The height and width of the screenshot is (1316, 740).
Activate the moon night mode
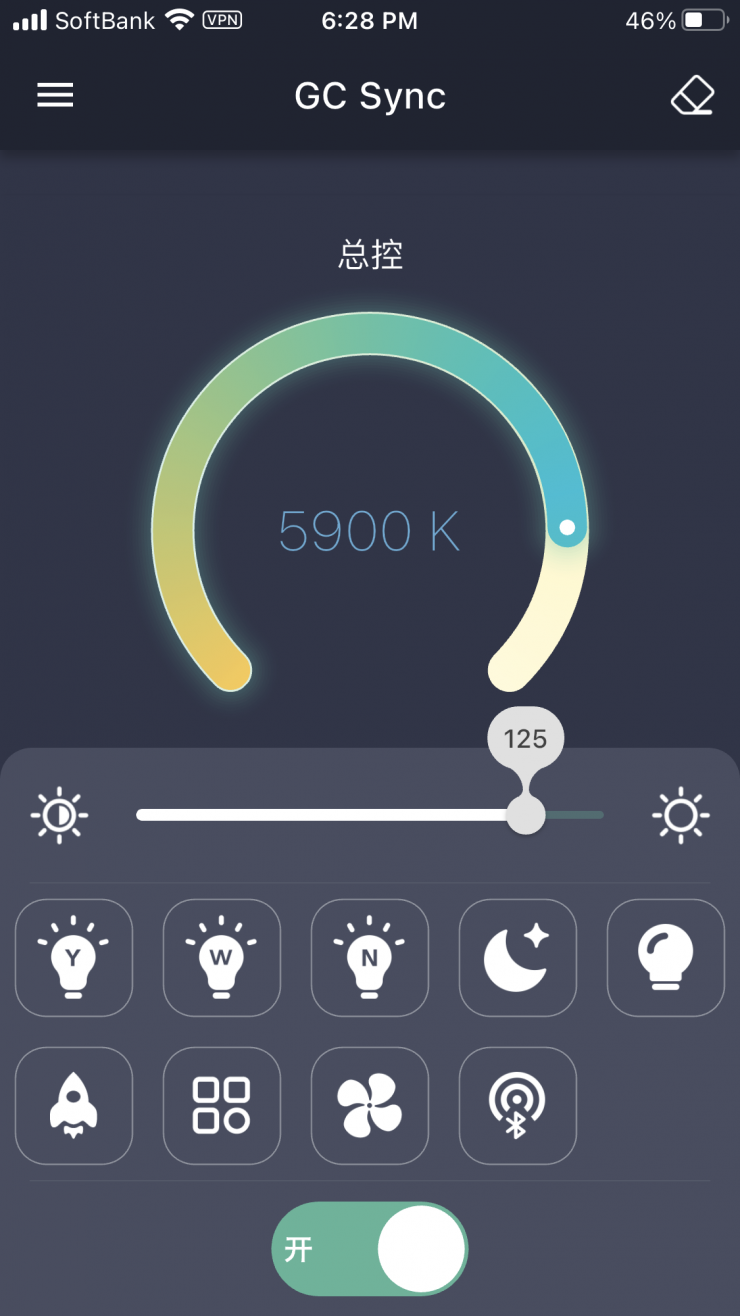click(x=518, y=957)
